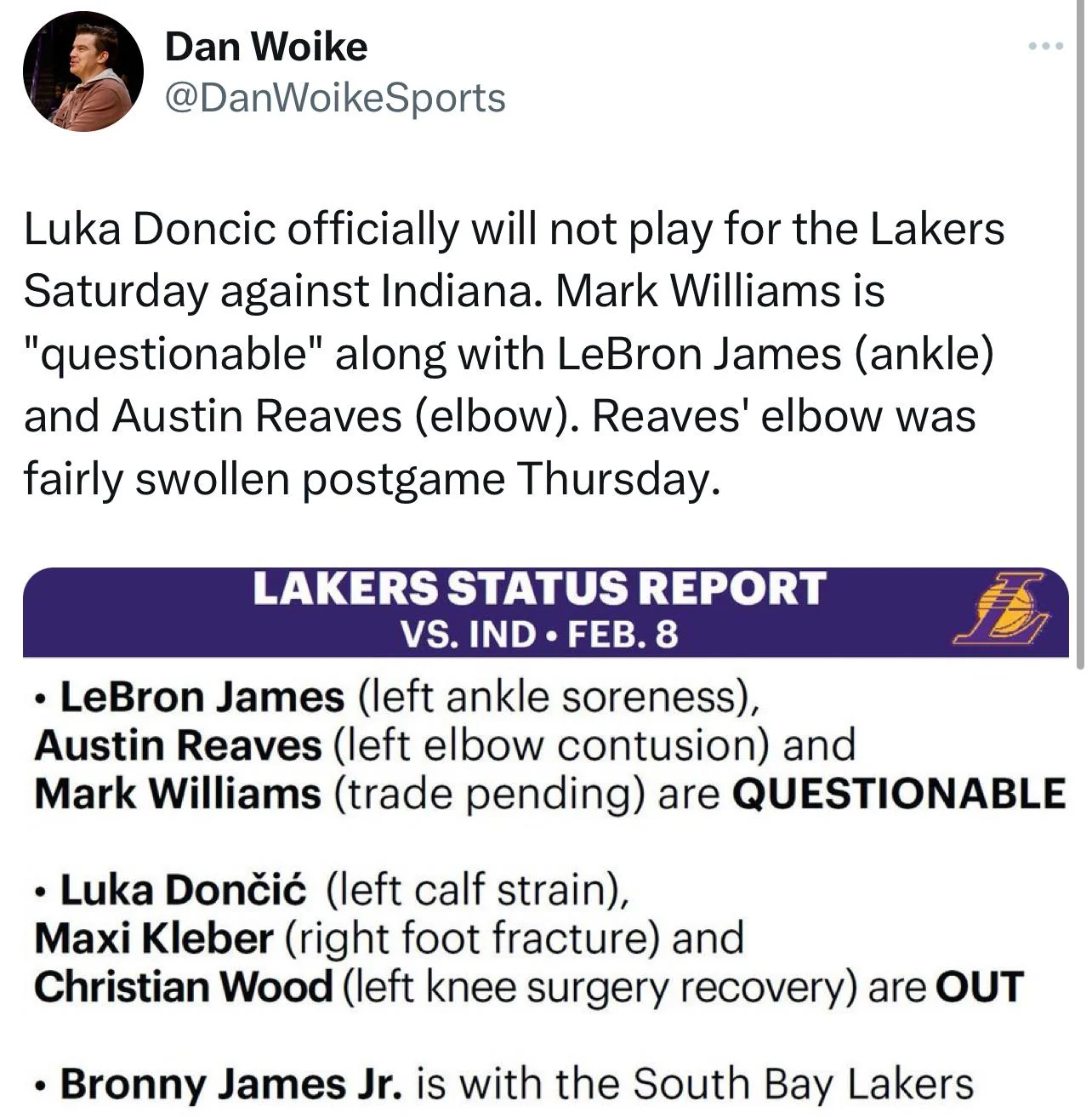
Task: Click the VS. IND FEB. 8 subtitle
Action: point(541,632)
